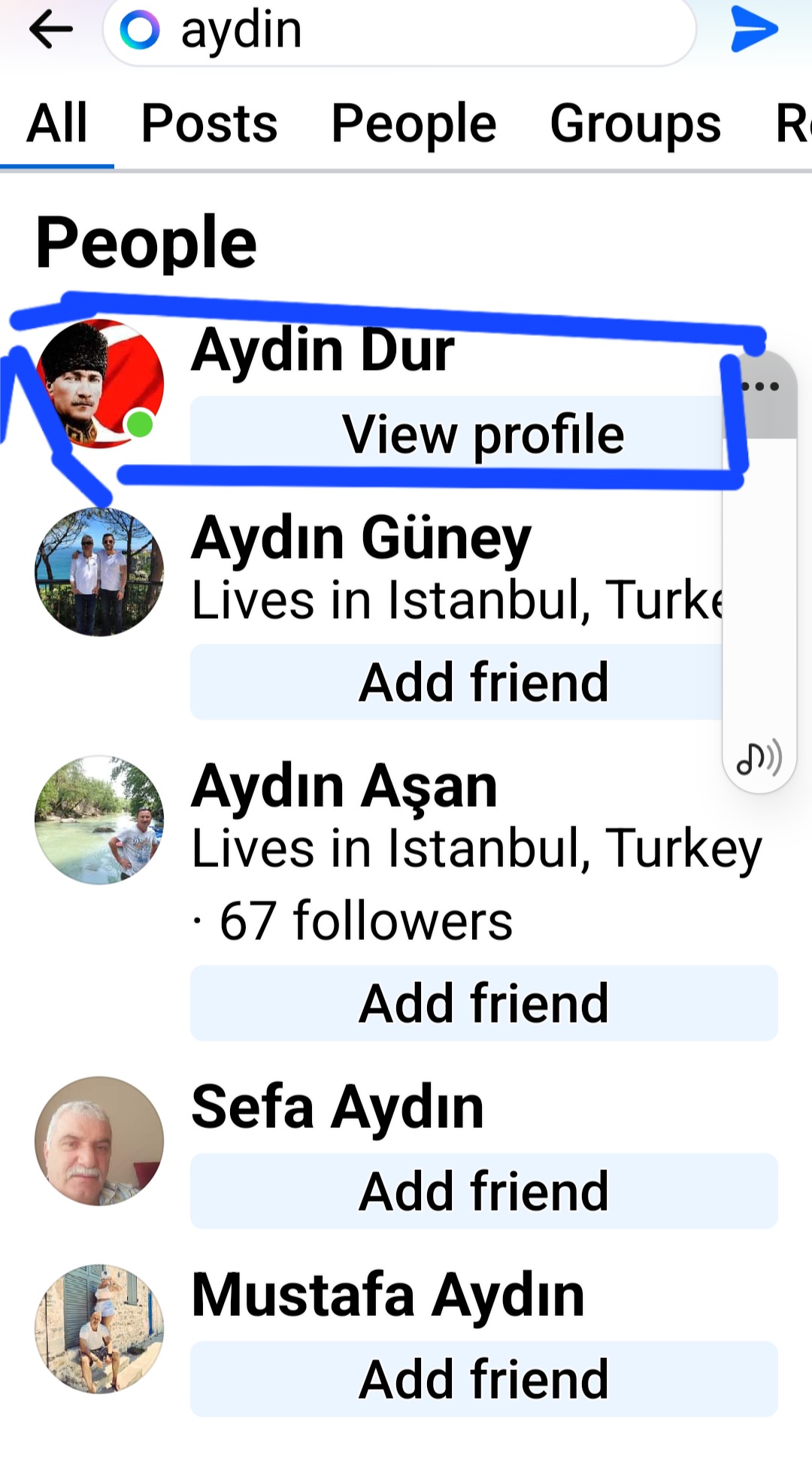Submit the search with the blue send arrow

753,30
